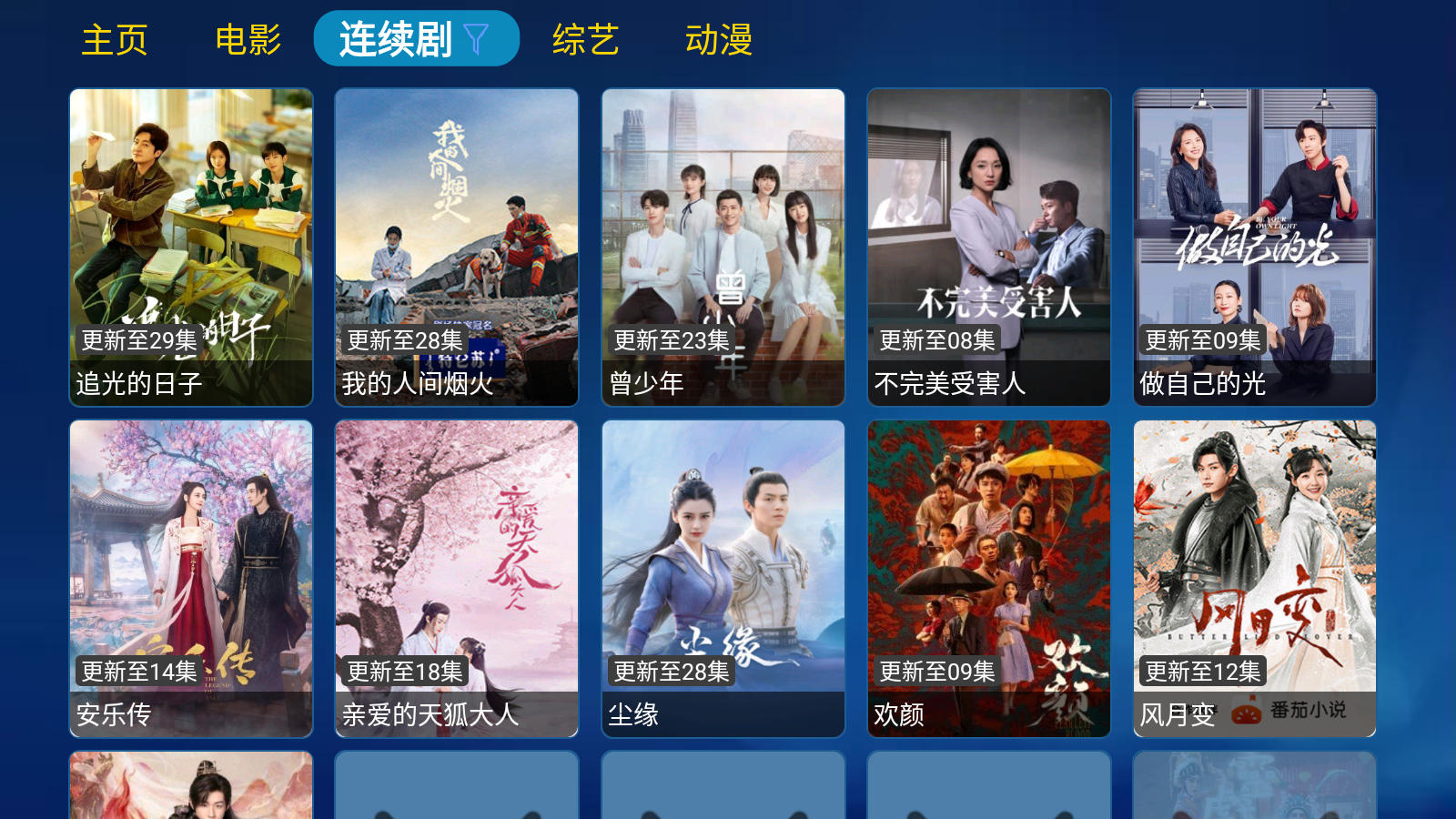Switch to the 电影 tab
This screenshot has height=819, width=1456.
click(248, 40)
